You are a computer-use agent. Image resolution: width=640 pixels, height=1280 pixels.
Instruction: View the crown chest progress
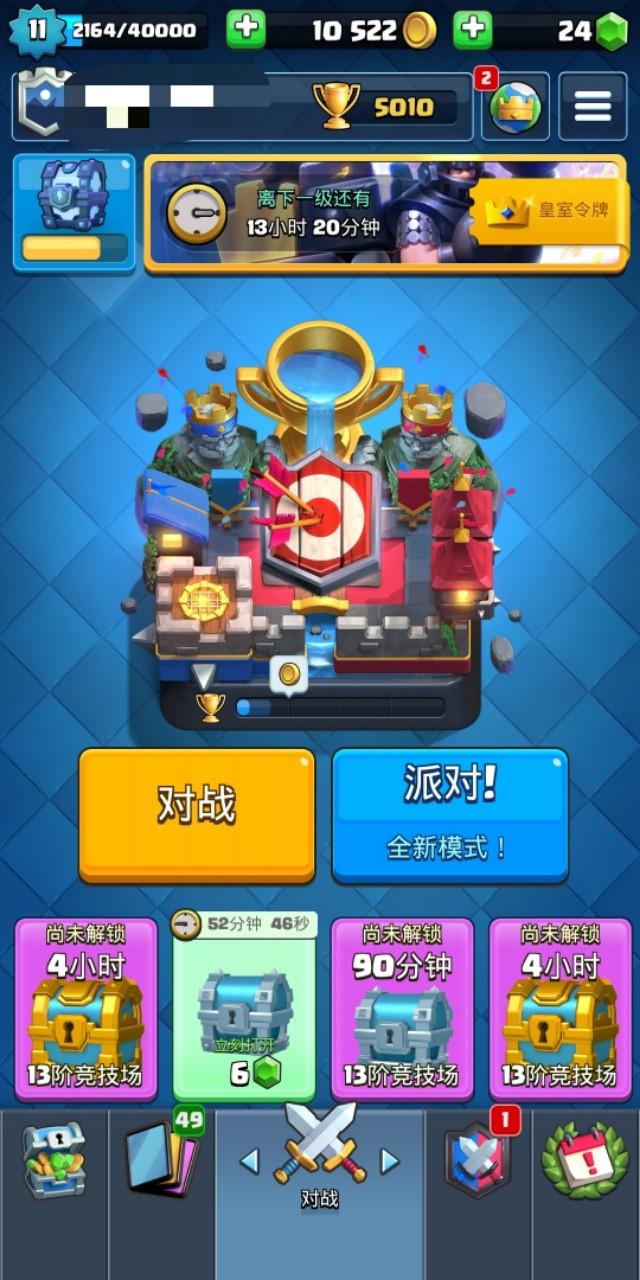click(x=73, y=211)
